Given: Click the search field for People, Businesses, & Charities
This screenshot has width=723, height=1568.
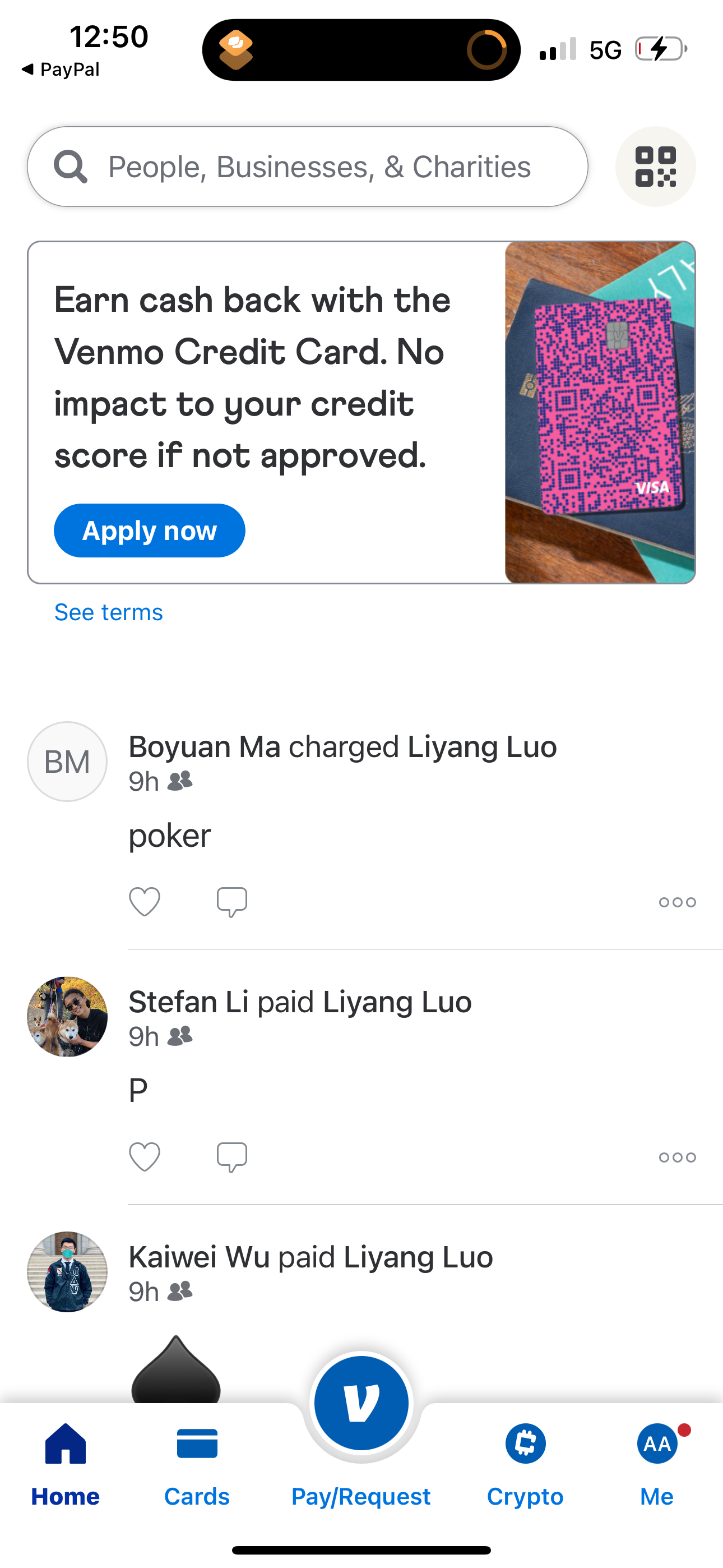Looking at the screenshot, I should click(x=304, y=166).
